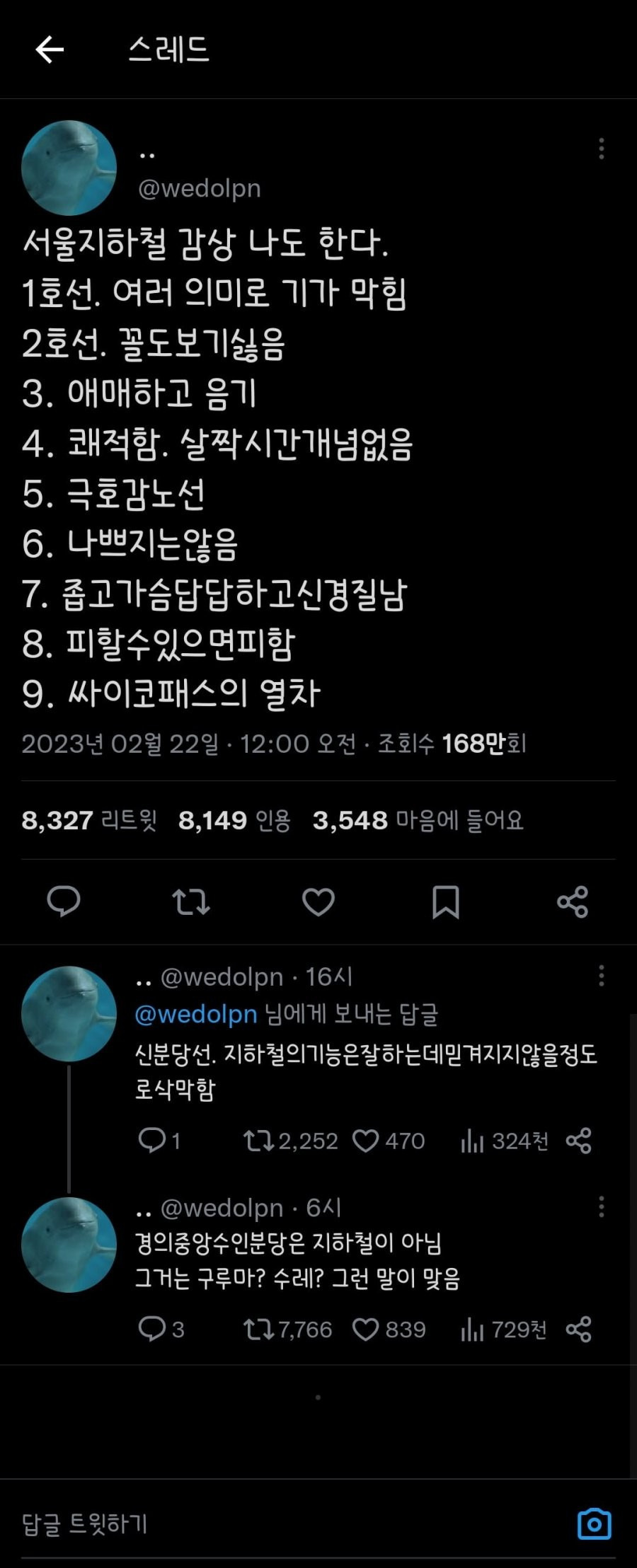Viewport: 637px width, 1568px height.
Task: Open the overflow menu on the main tweet
Action: click(601, 149)
